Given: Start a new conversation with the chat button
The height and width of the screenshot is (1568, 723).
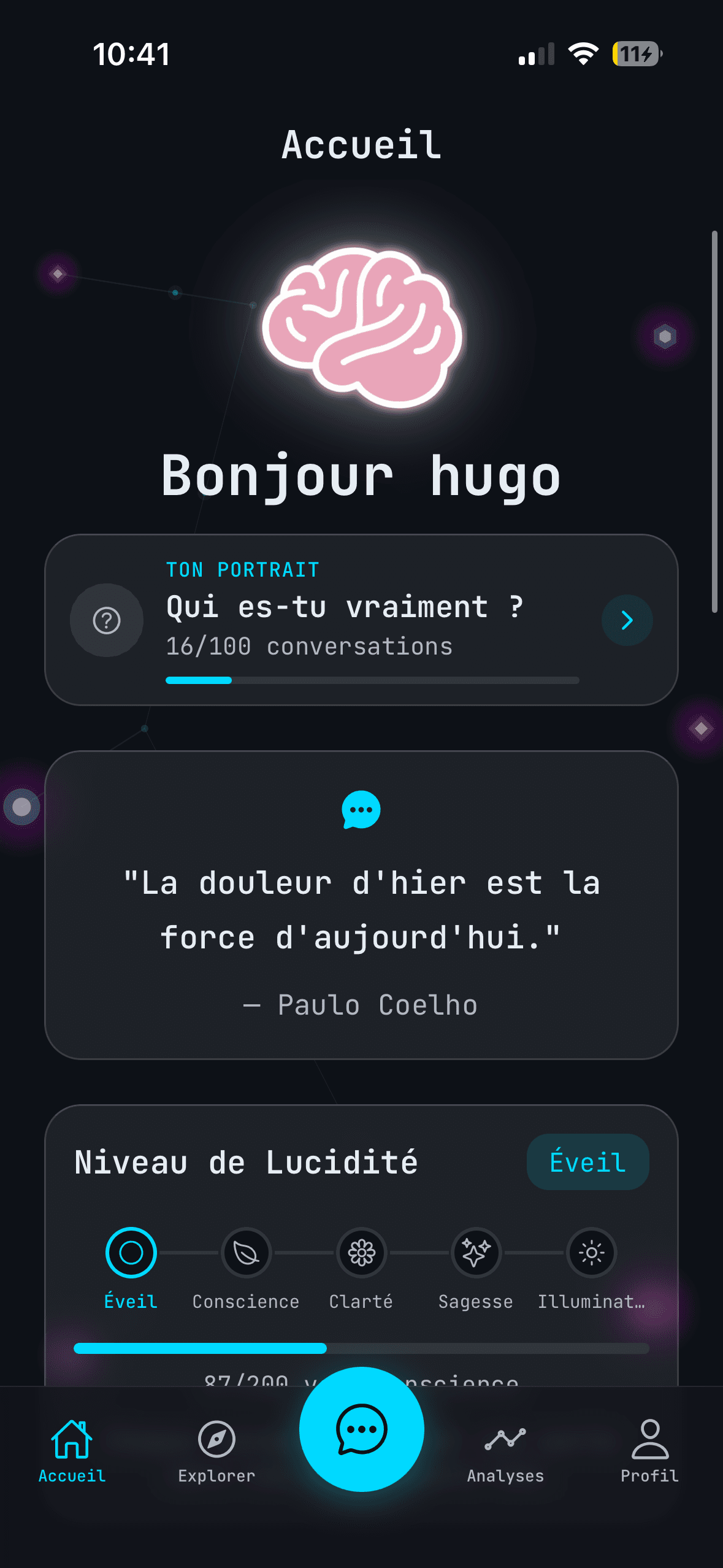Looking at the screenshot, I should pyautogui.click(x=361, y=1429).
